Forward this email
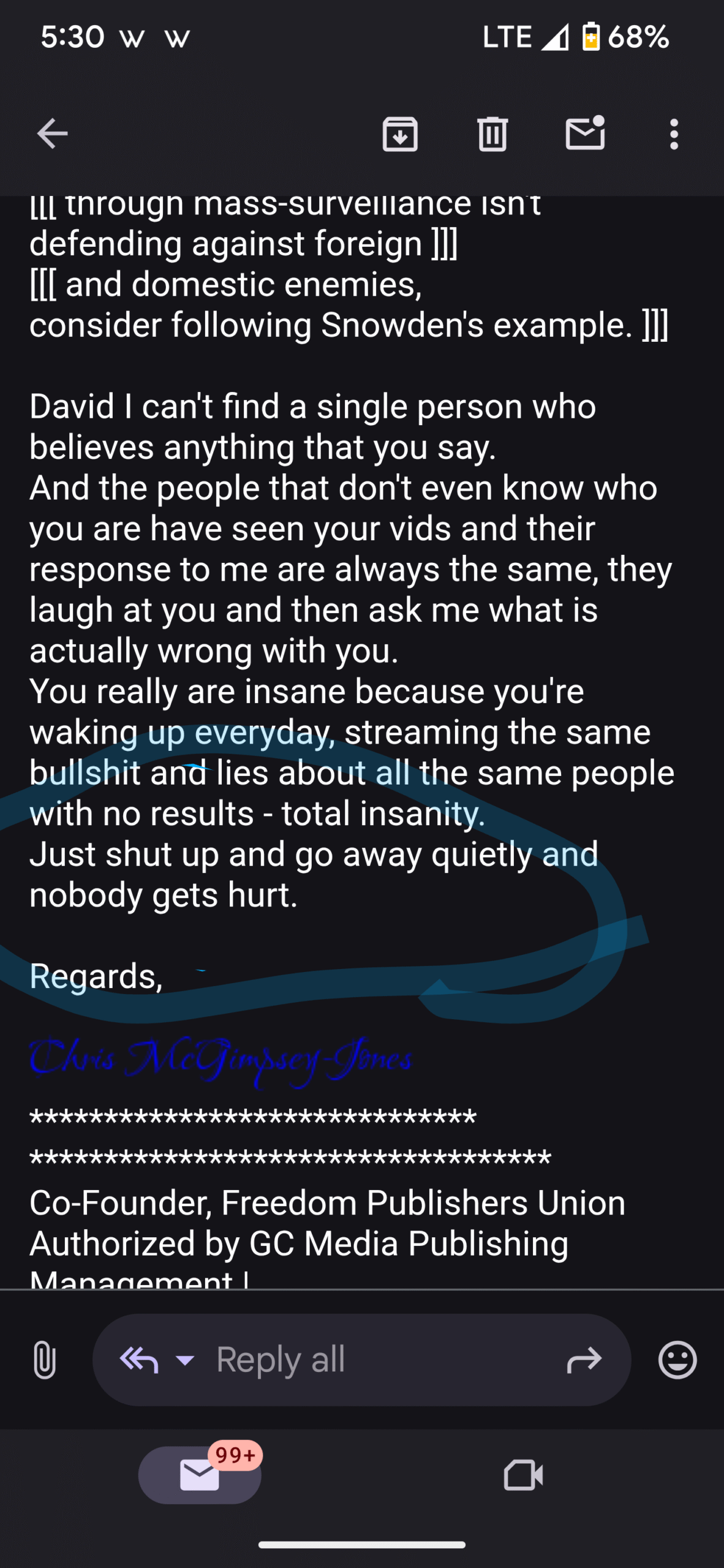Viewport: 724px width, 1568px height. click(584, 1360)
